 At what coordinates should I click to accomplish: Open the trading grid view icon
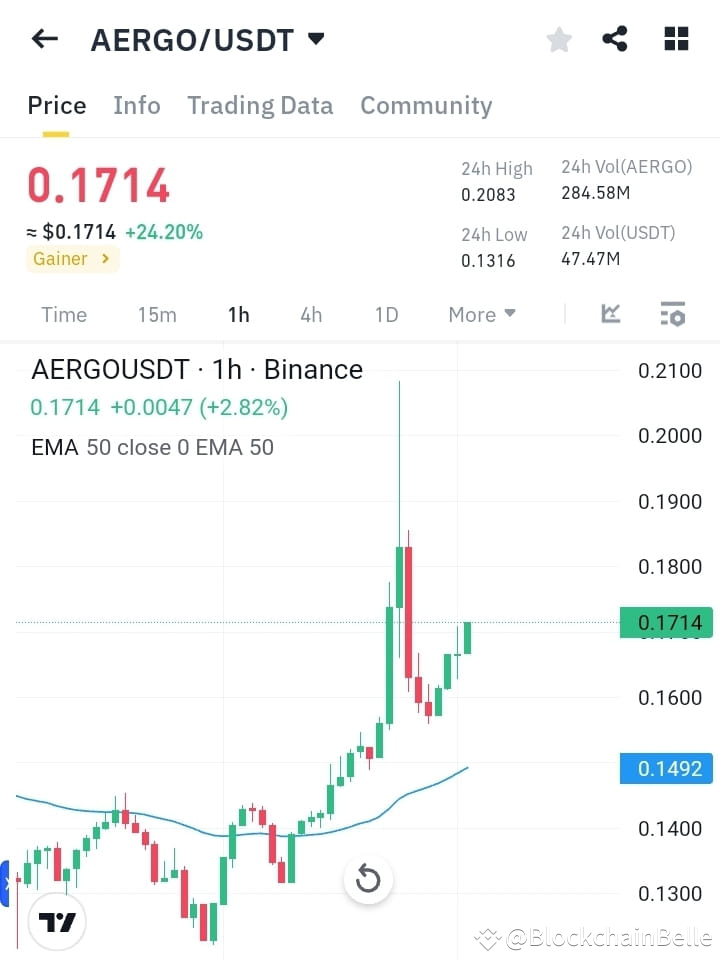coord(676,39)
